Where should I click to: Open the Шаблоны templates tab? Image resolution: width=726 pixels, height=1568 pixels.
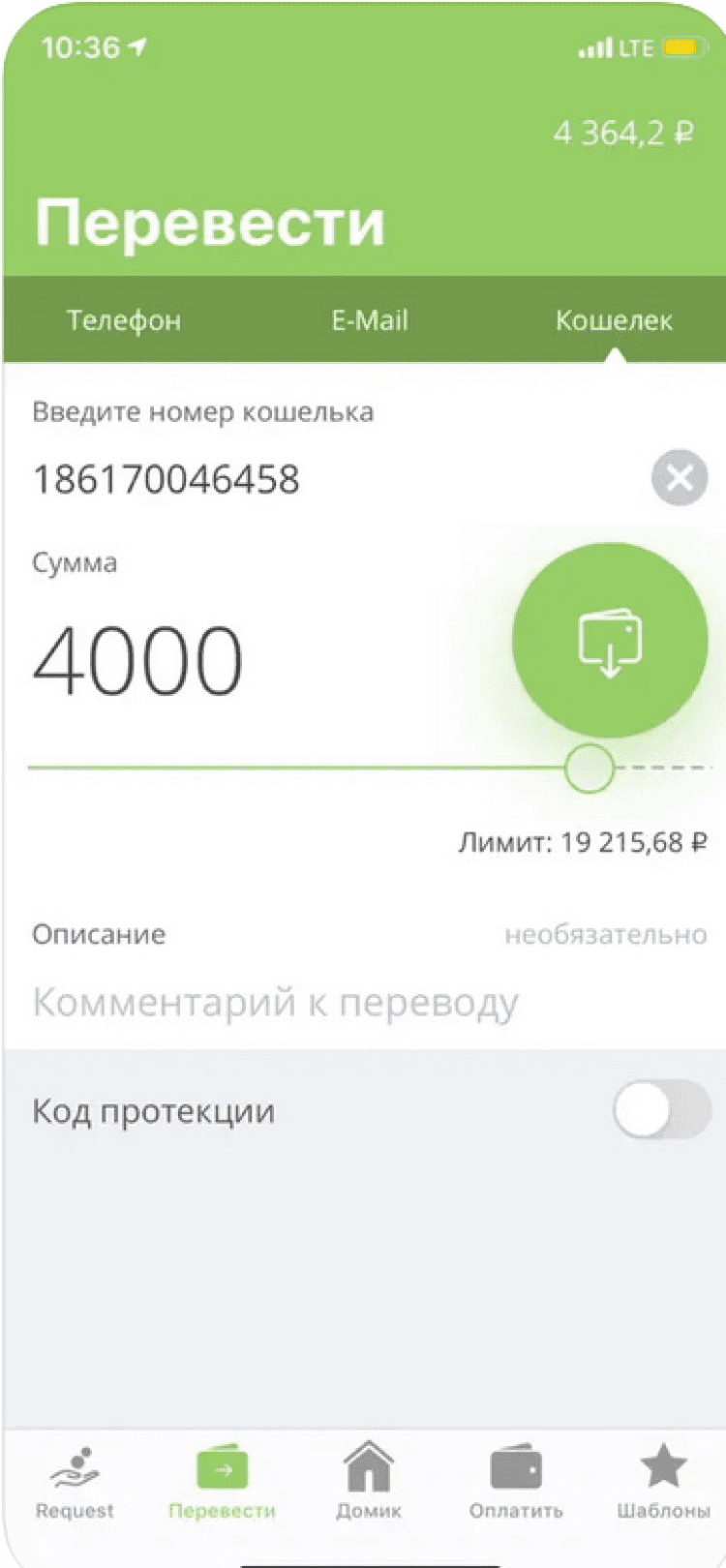663,1483
